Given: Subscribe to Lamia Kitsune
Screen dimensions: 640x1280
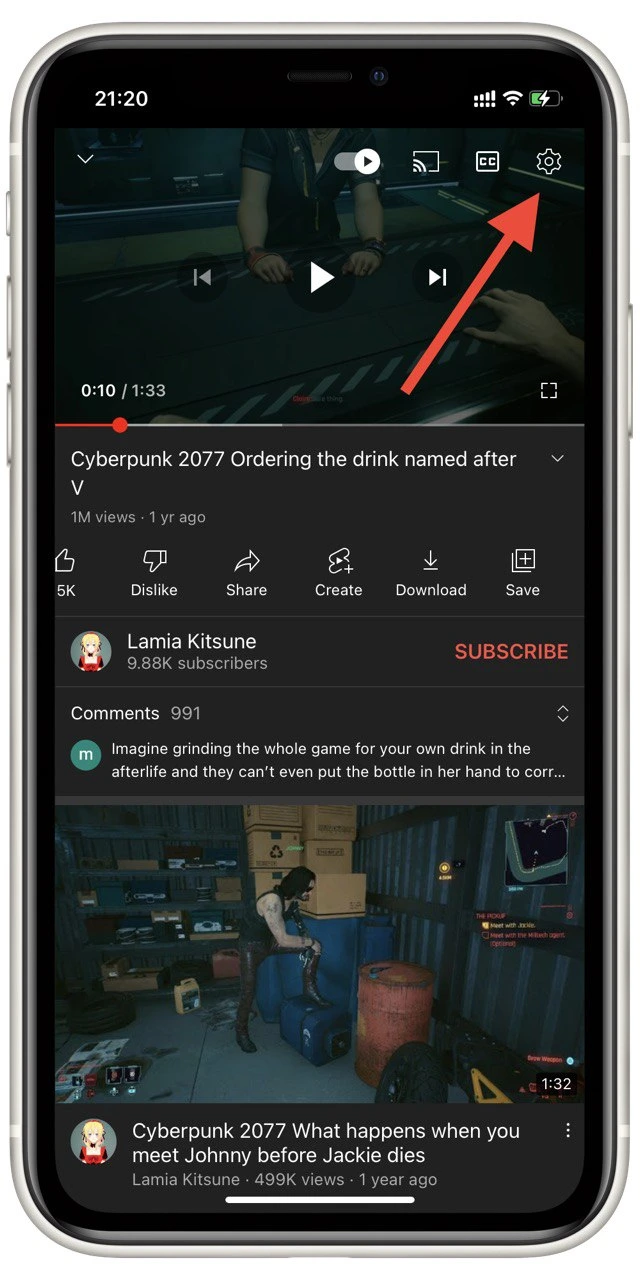Looking at the screenshot, I should [511, 651].
